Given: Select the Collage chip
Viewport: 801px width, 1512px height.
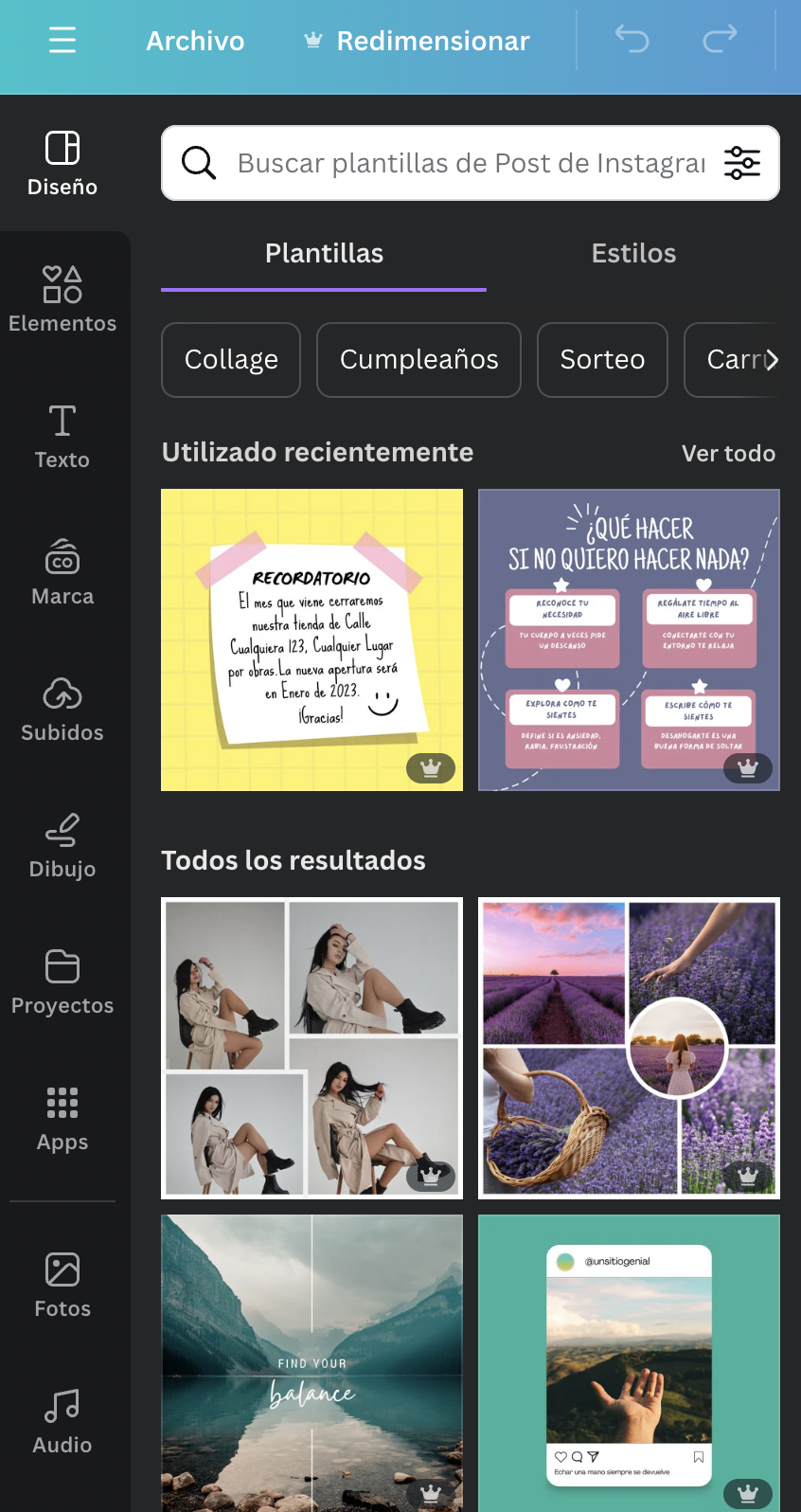Looking at the screenshot, I should pos(231,360).
